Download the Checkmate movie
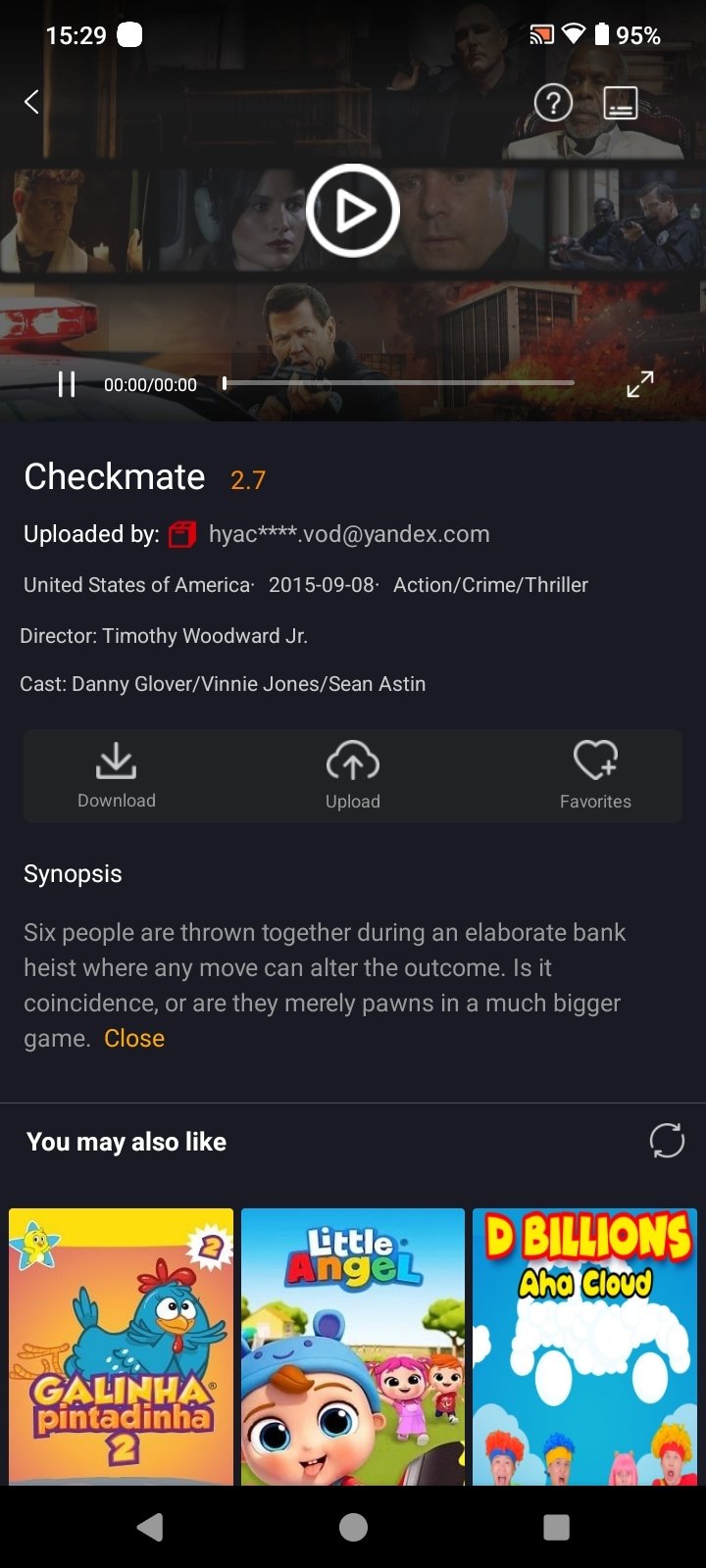 coord(117,775)
